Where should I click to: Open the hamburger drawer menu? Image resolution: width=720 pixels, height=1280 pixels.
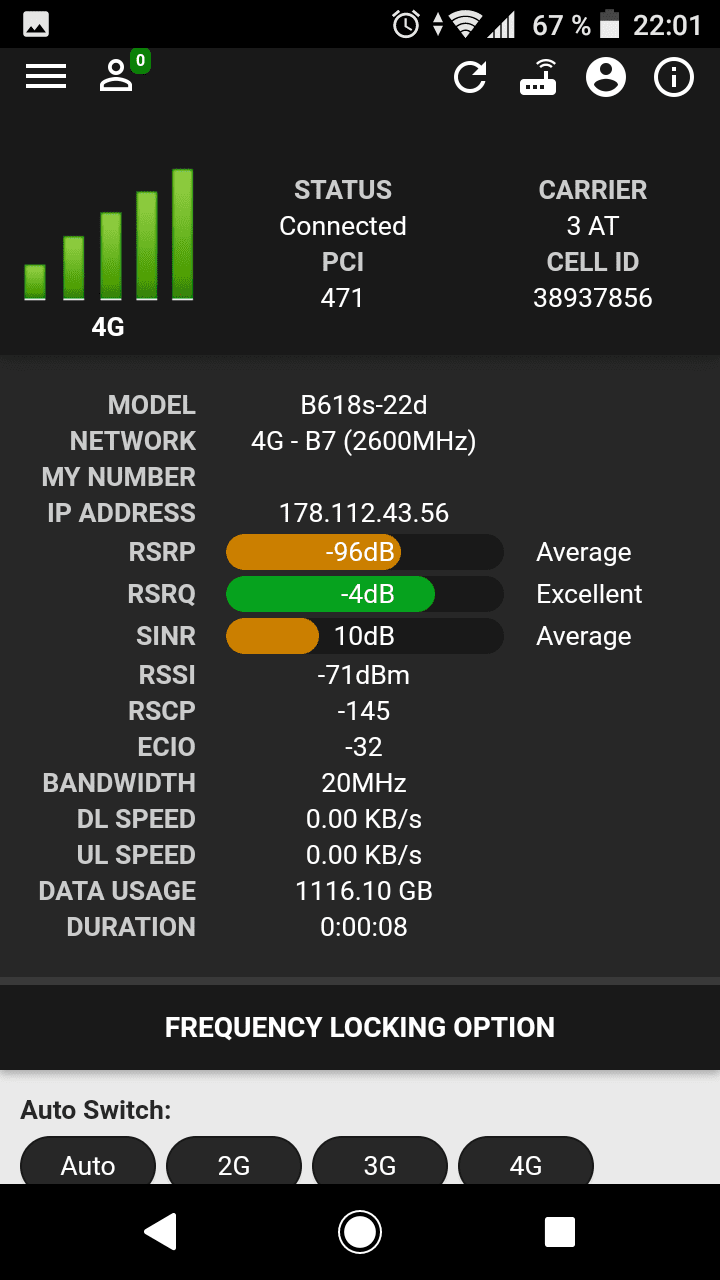[x=46, y=77]
